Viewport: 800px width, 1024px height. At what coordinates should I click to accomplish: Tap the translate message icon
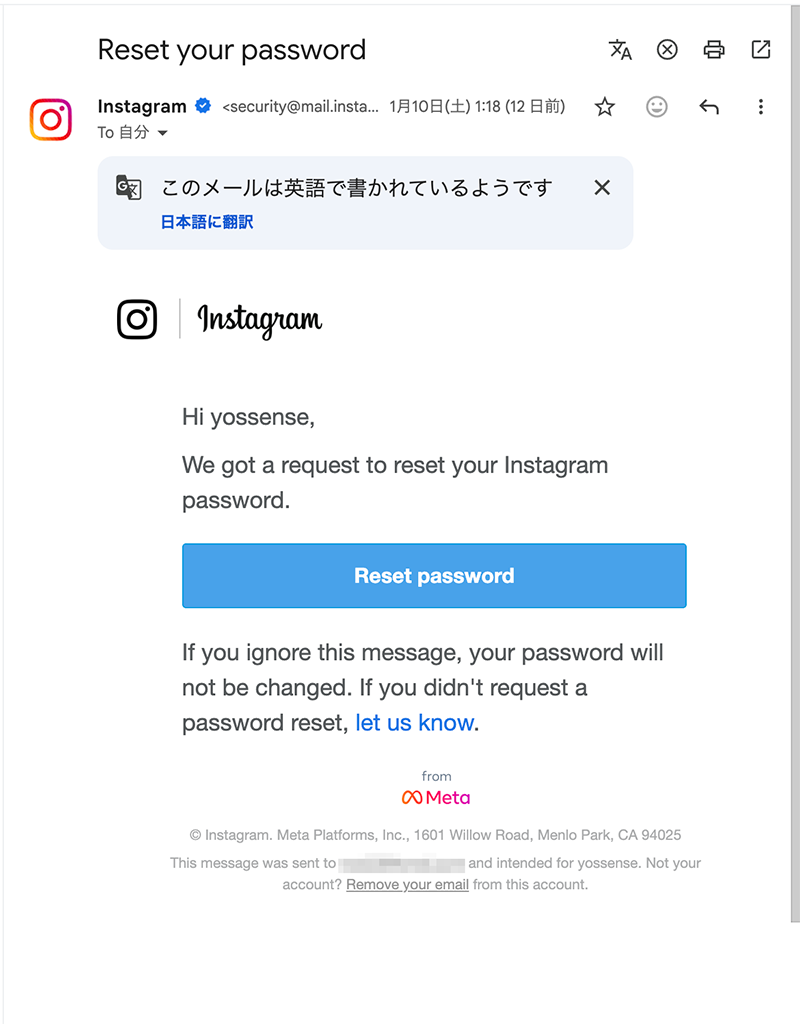tap(620, 50)
